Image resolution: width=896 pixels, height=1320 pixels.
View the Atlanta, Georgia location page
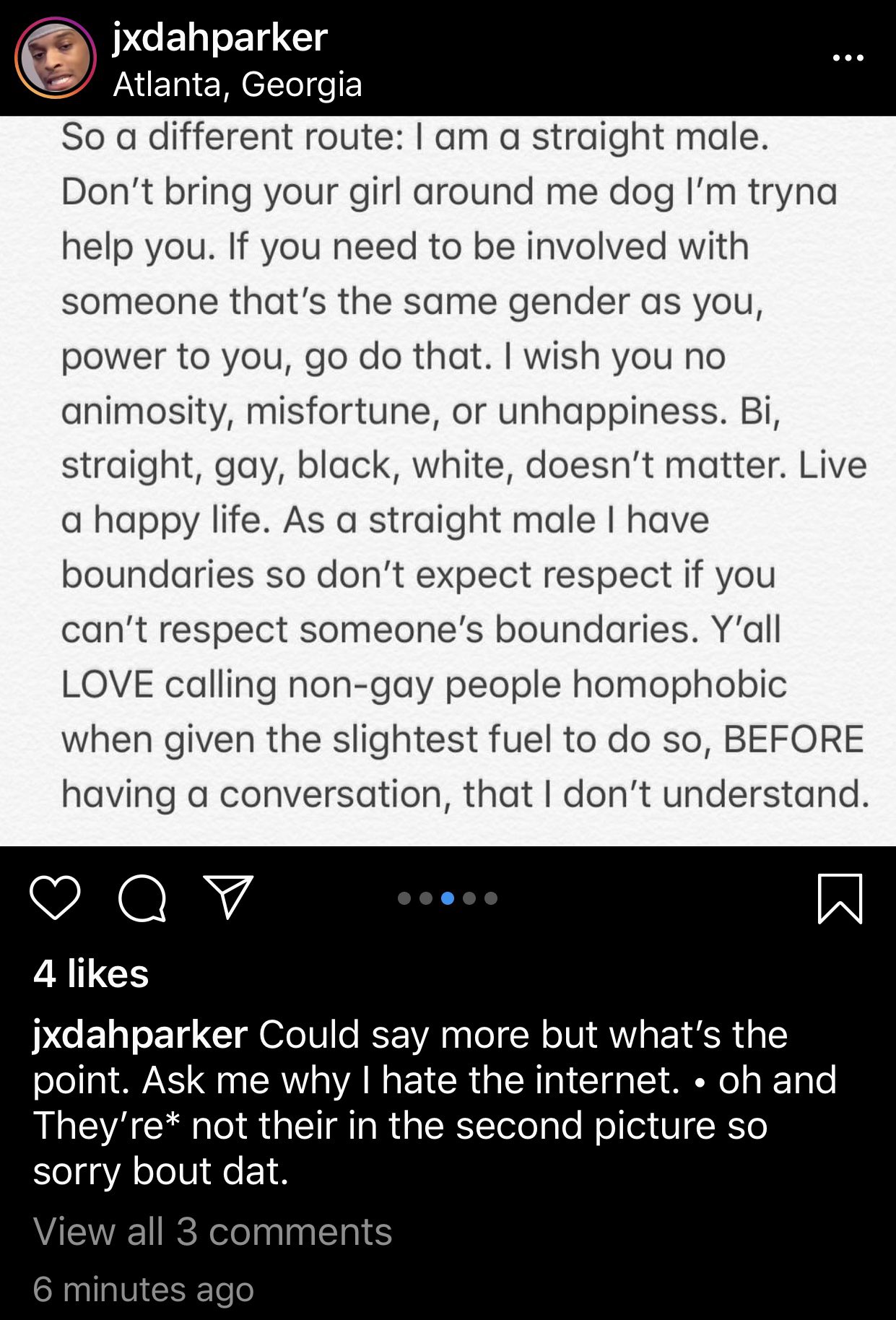pyautogui.click(x=238, y=84)
